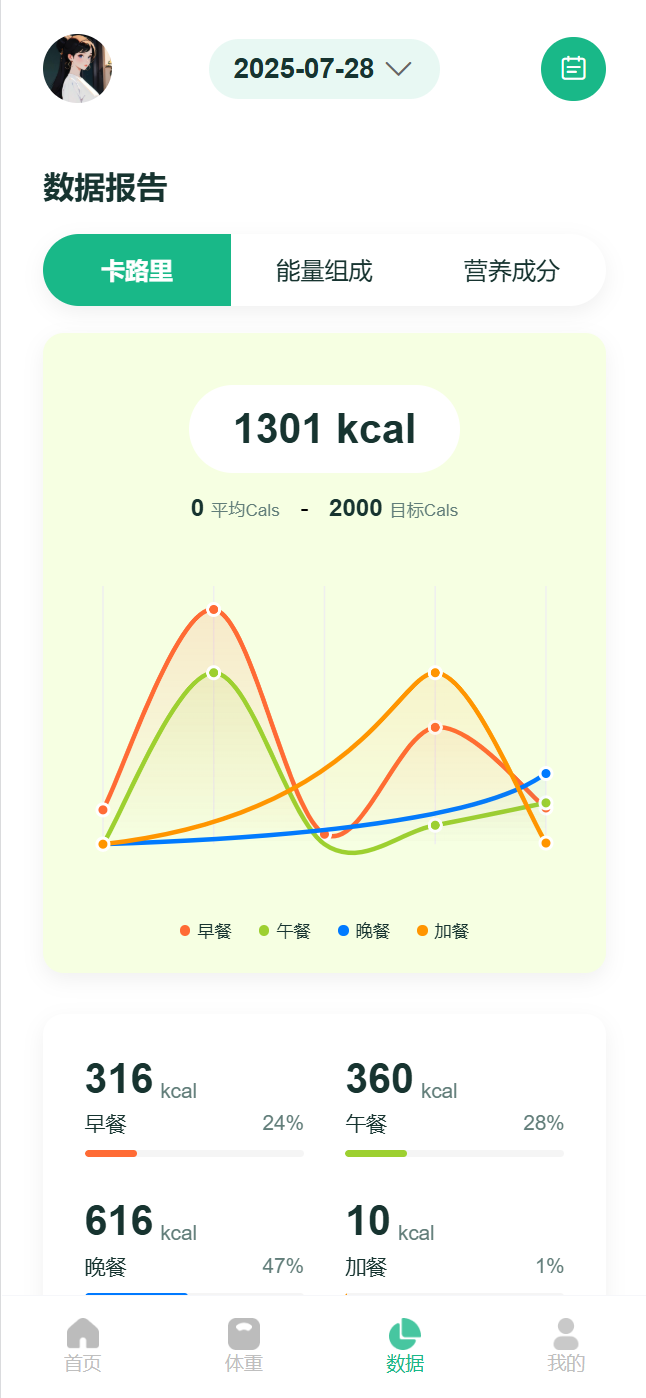Select the 卡路里 segment
Viewport: 646px width, 1398px height.
[137, 270]
